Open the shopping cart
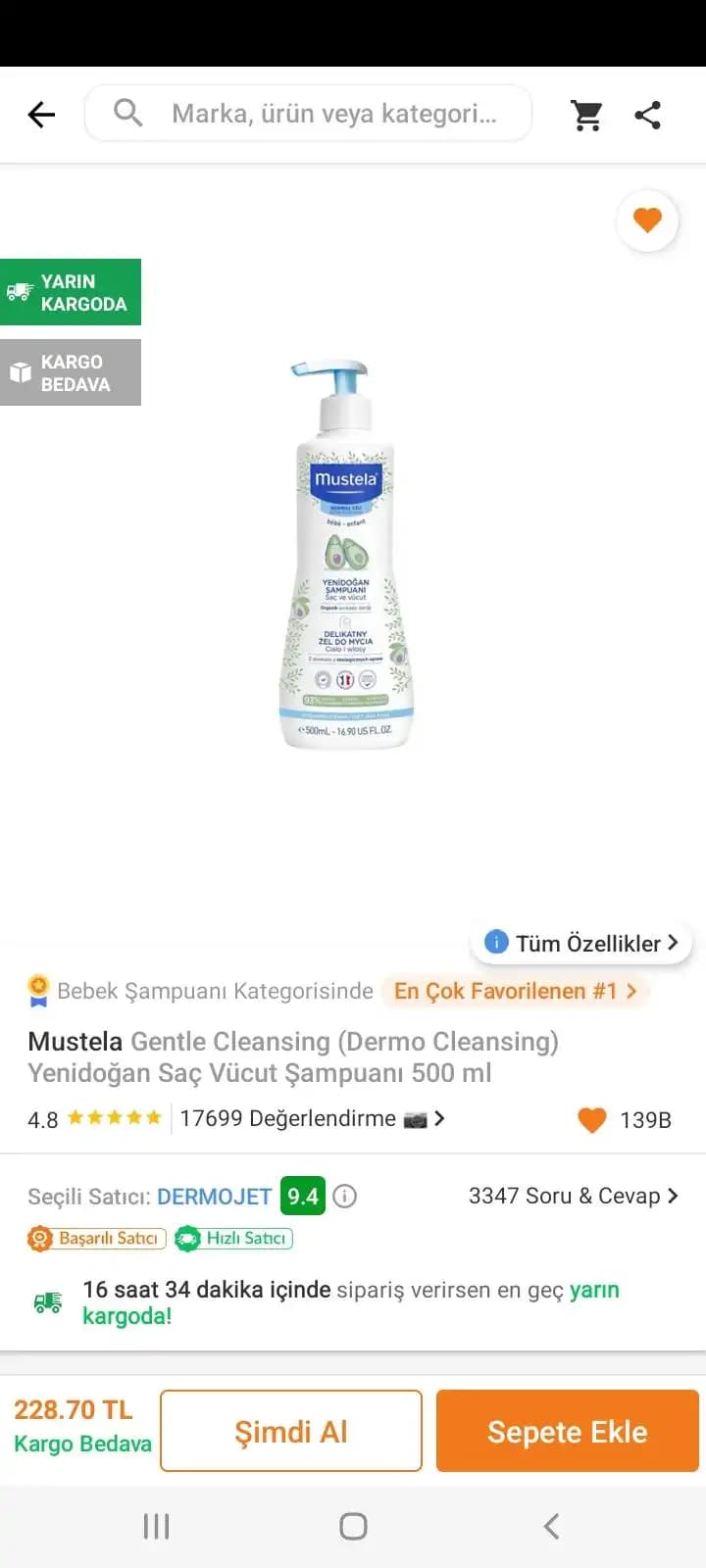This screenshot has width=706, height=1568. [x=586, y=115]
